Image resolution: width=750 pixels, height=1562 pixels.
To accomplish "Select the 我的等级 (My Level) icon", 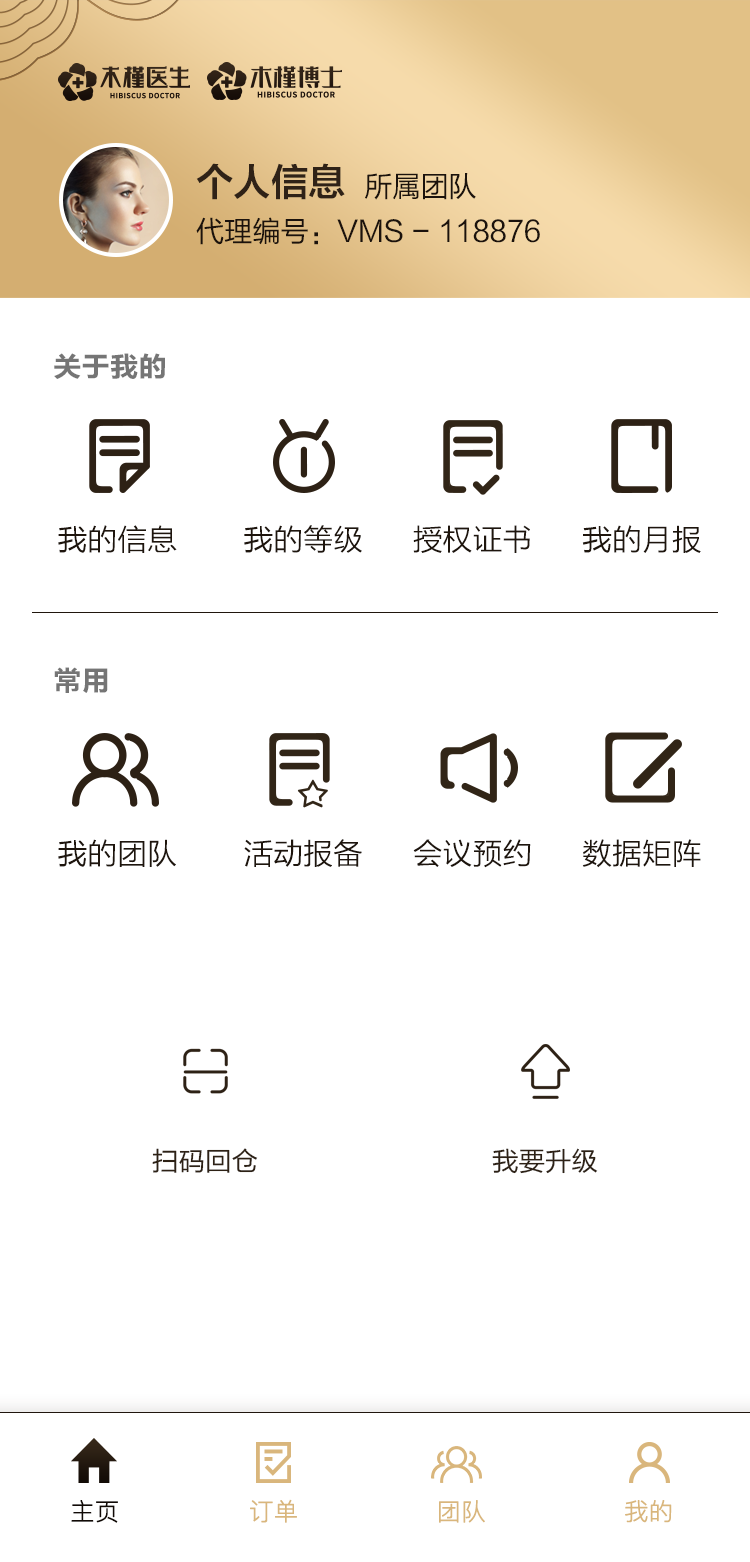I will pos(303,458).
